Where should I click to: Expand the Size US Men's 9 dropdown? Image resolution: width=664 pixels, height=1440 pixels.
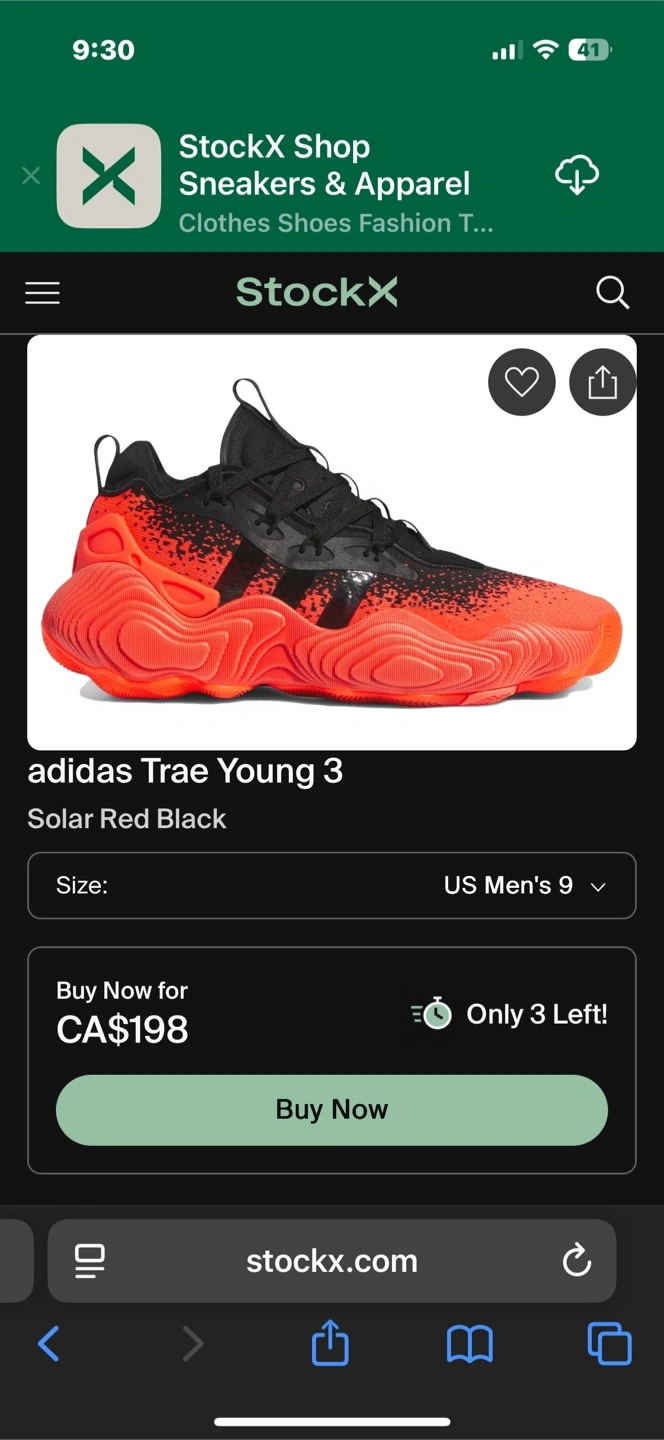pos(332,885)
